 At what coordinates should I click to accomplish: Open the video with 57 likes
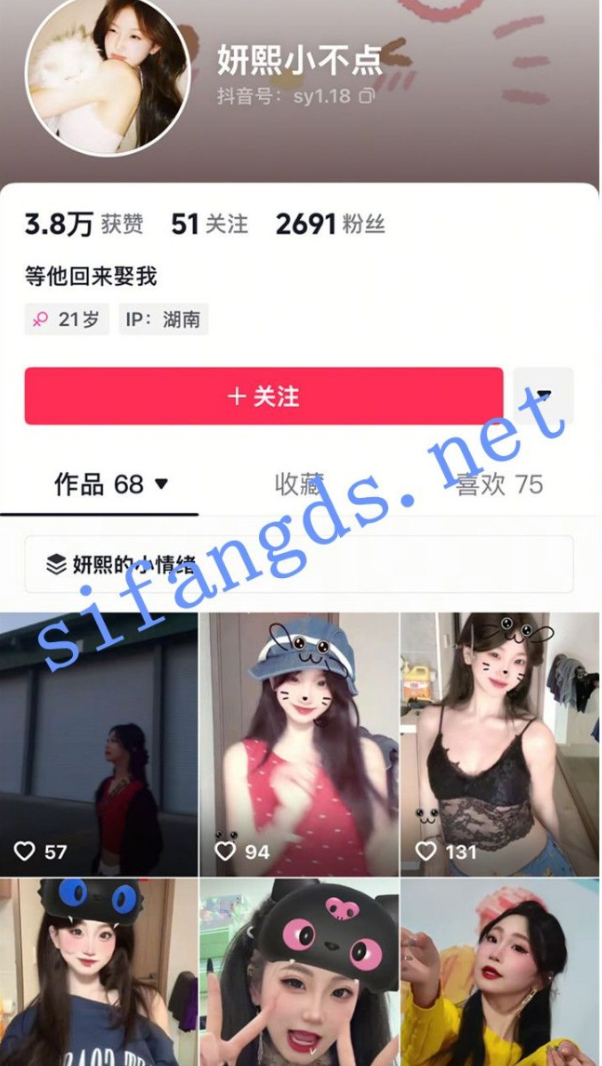click(98, 744)
